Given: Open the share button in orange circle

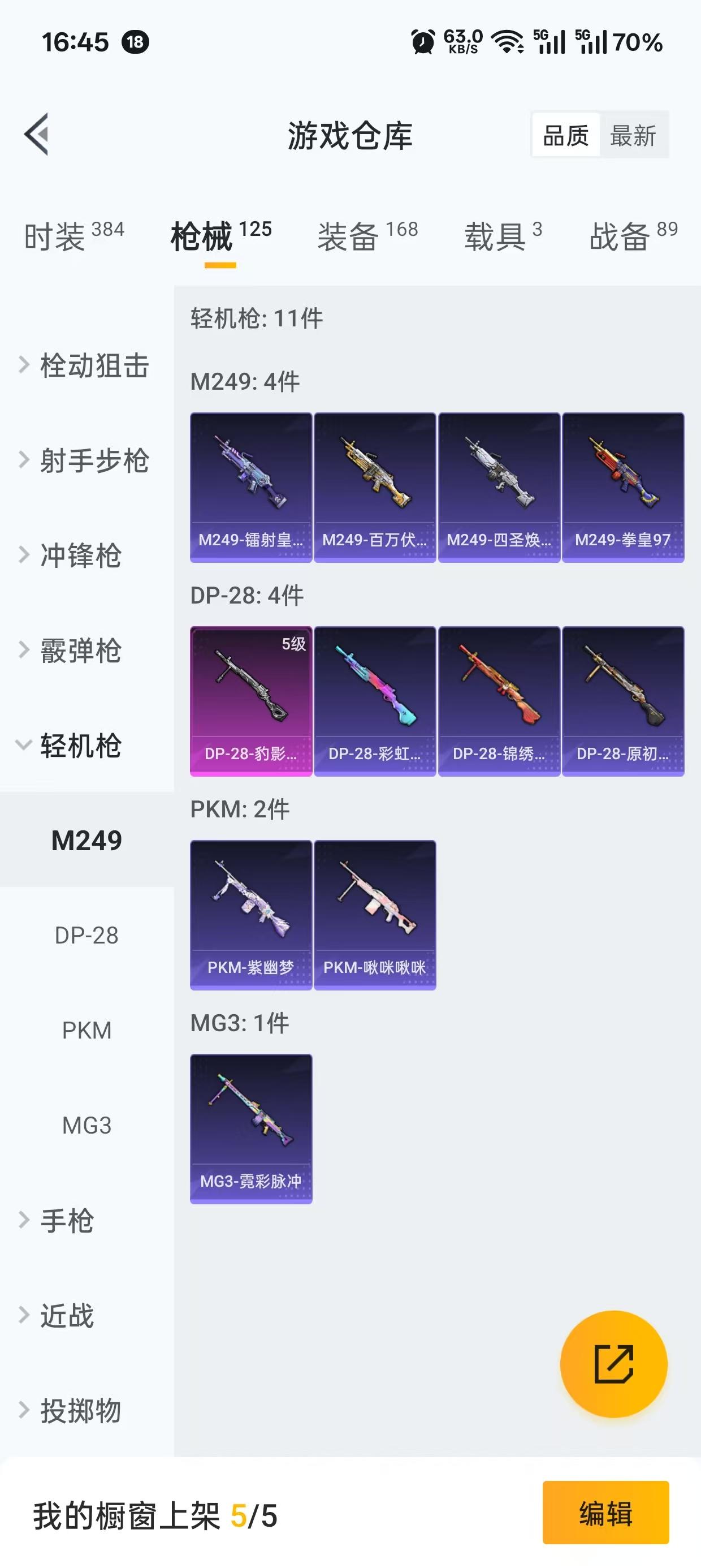Looking at the screenshot, I should coord(614,1364).
